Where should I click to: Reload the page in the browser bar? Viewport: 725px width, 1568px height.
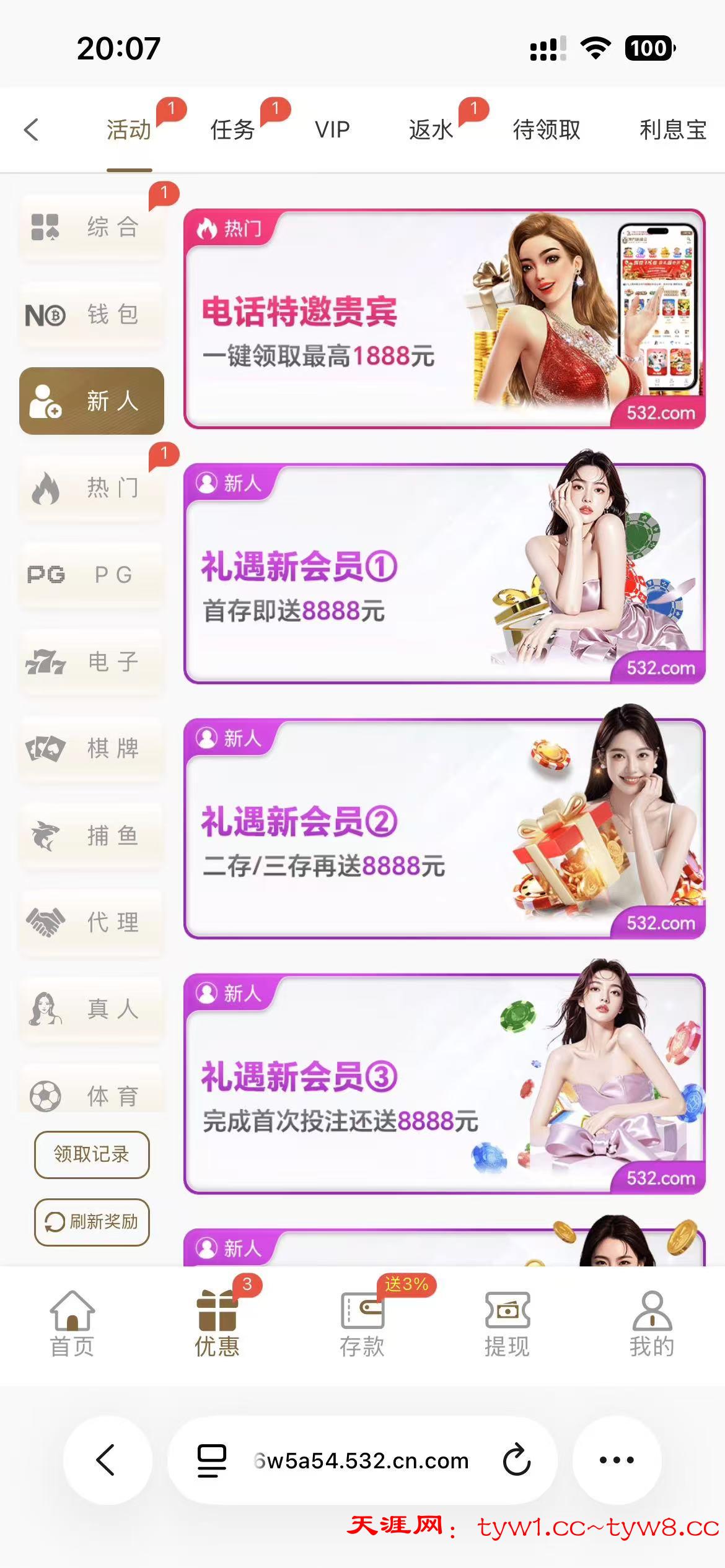pyautogui.click(x=516, y=1460)
